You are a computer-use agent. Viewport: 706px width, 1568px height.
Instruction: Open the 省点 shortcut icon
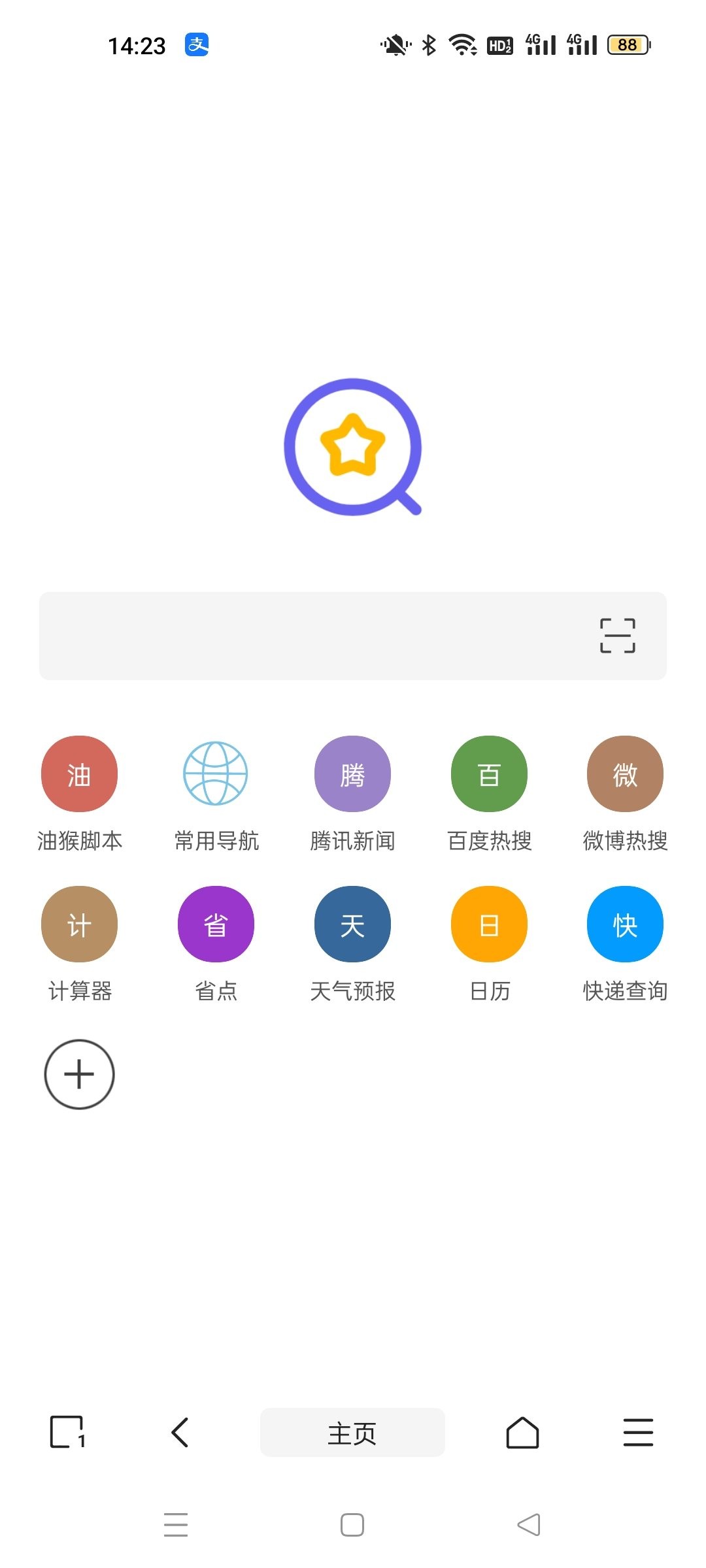pyautogui.click(x=215, y=924)
